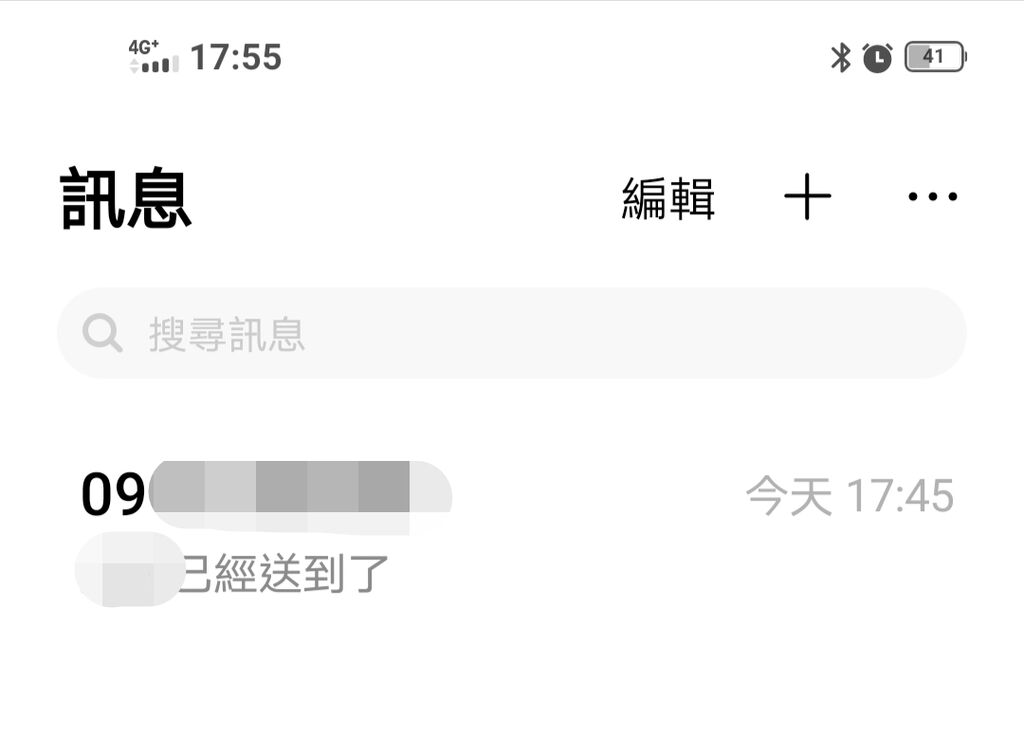1024x736 pixels.
Task: Open the three-dot overflow menu
Action: click(x=932, y=197)
